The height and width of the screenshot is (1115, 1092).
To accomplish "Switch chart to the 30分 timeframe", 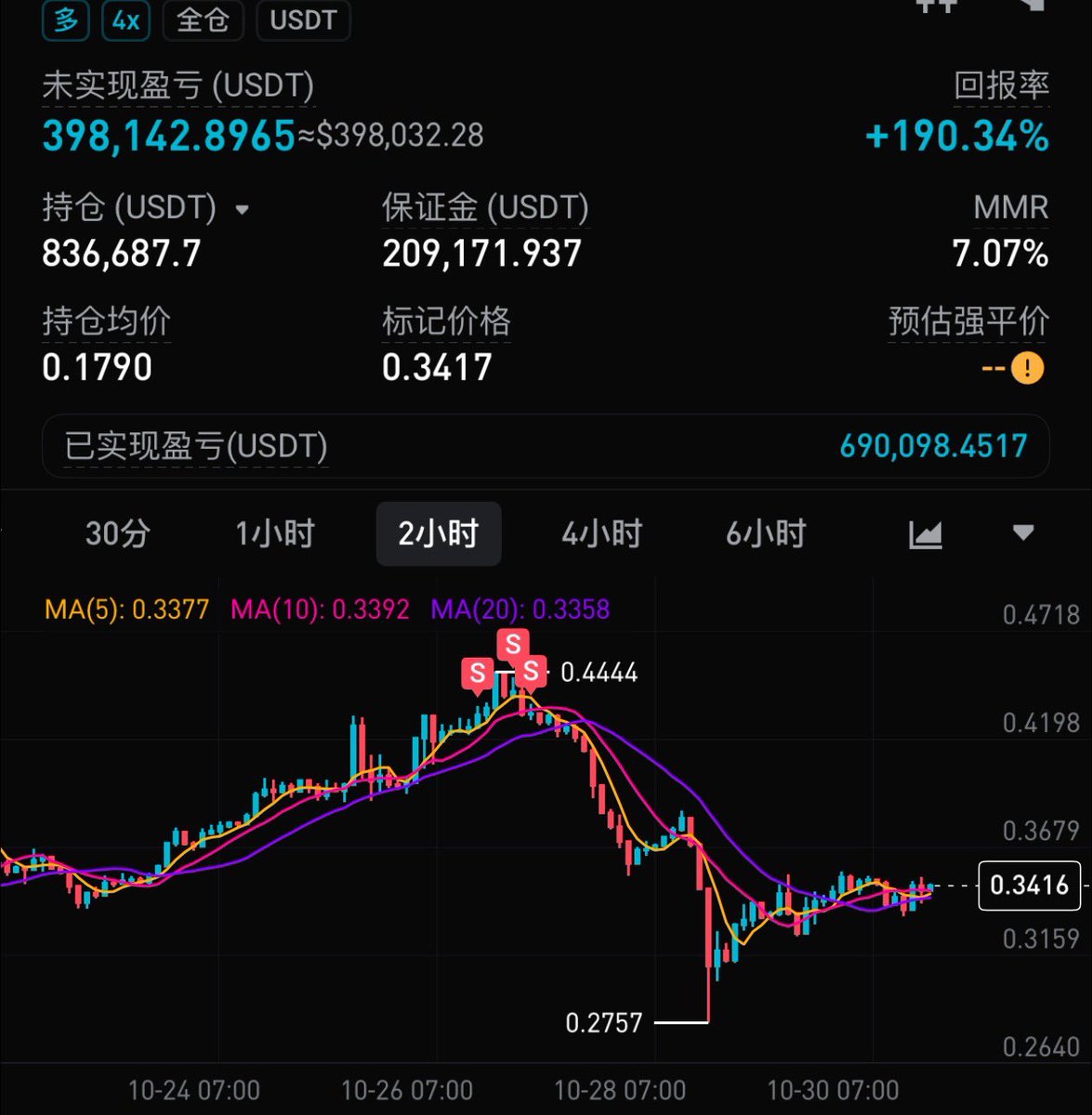I will pyautogui.click(x=117, y=534).
